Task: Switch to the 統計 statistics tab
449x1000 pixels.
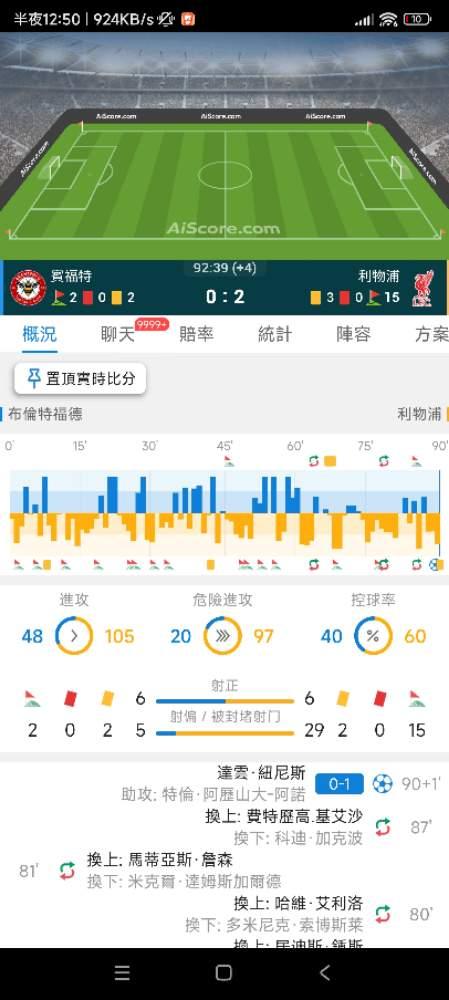Action: pos(275,334)
